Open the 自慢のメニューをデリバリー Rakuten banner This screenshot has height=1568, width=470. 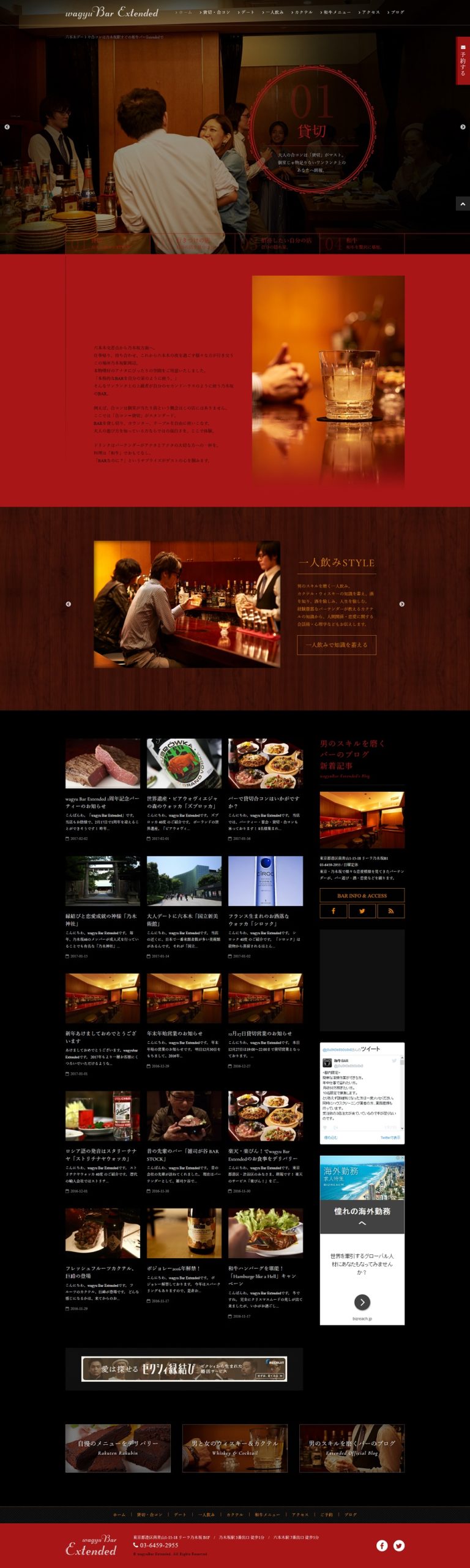(117, 1448)
